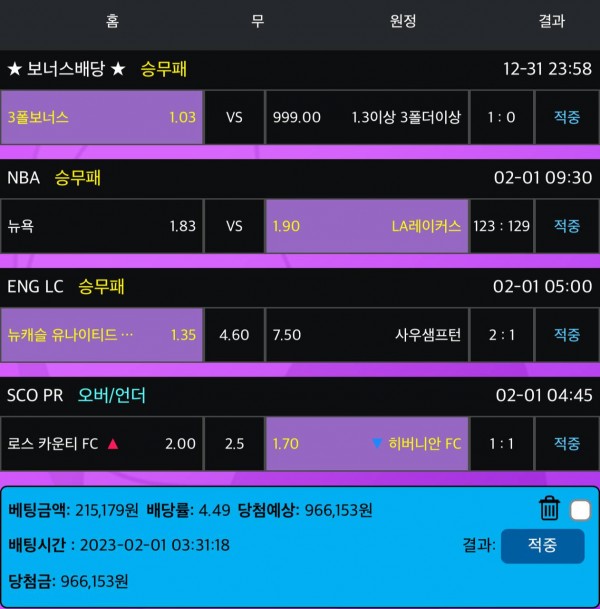Tap the blue 적중 result button

pos(542,546)
